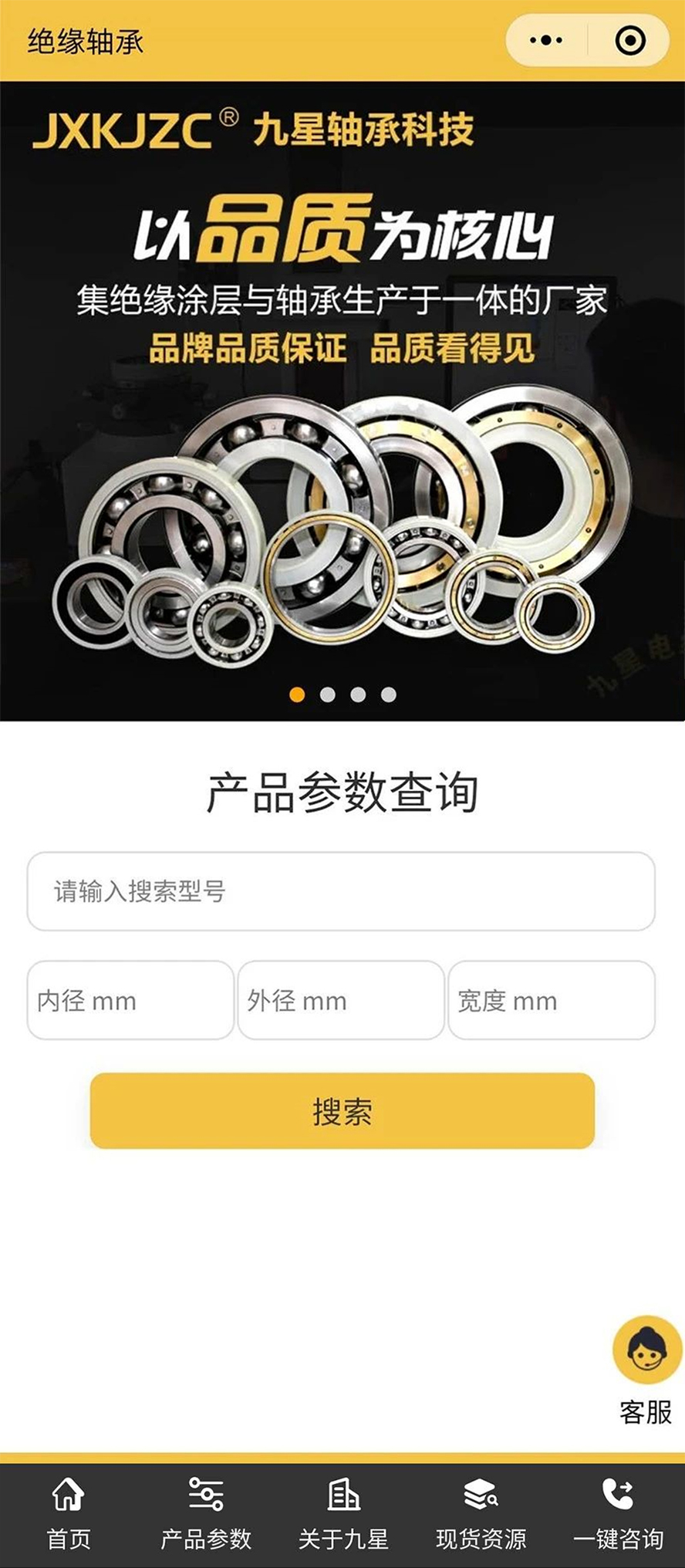Go to the 首页 home tab
Viewport: 685px width, 1568px height.
point(69,1514)
